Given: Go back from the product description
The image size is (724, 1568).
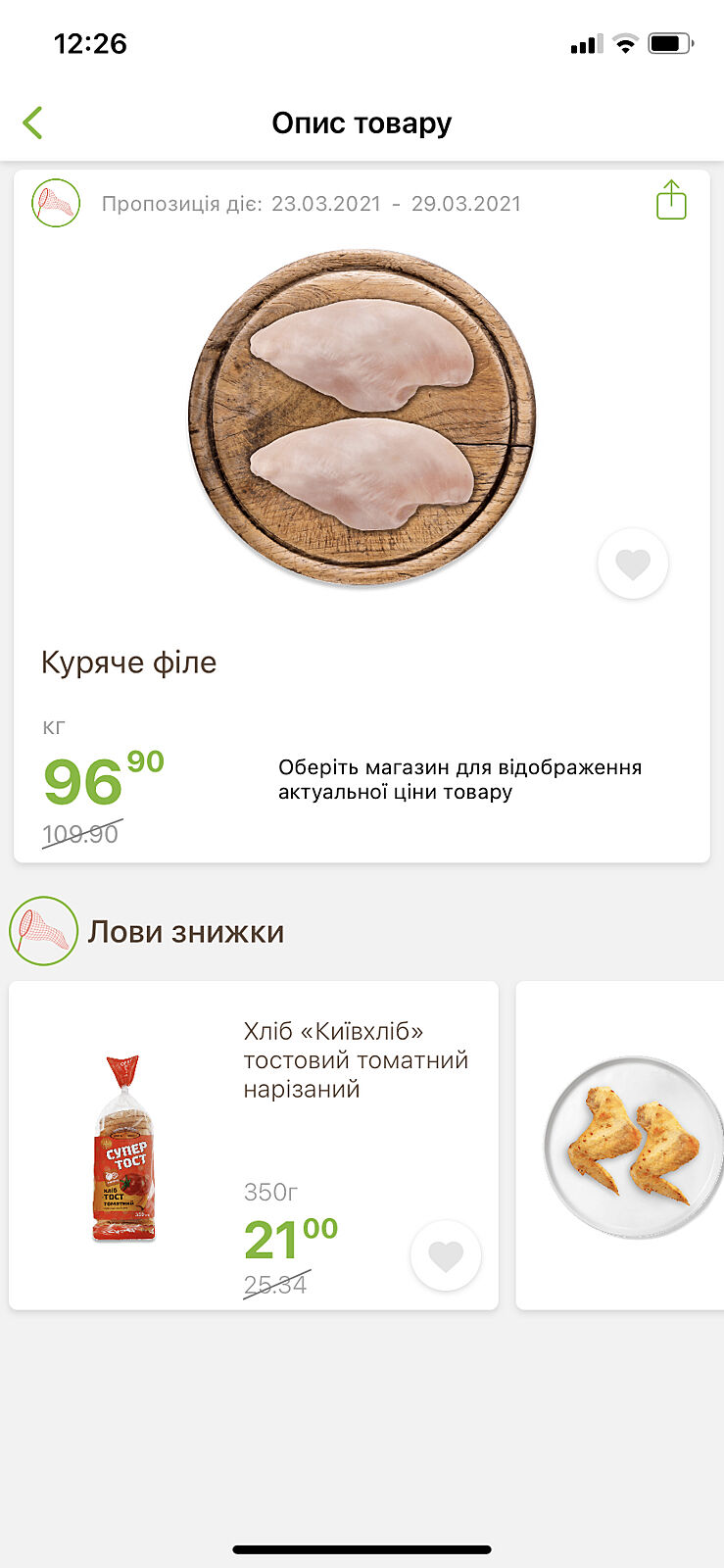Looking at the screenshot, I should [x=33, y=123].
